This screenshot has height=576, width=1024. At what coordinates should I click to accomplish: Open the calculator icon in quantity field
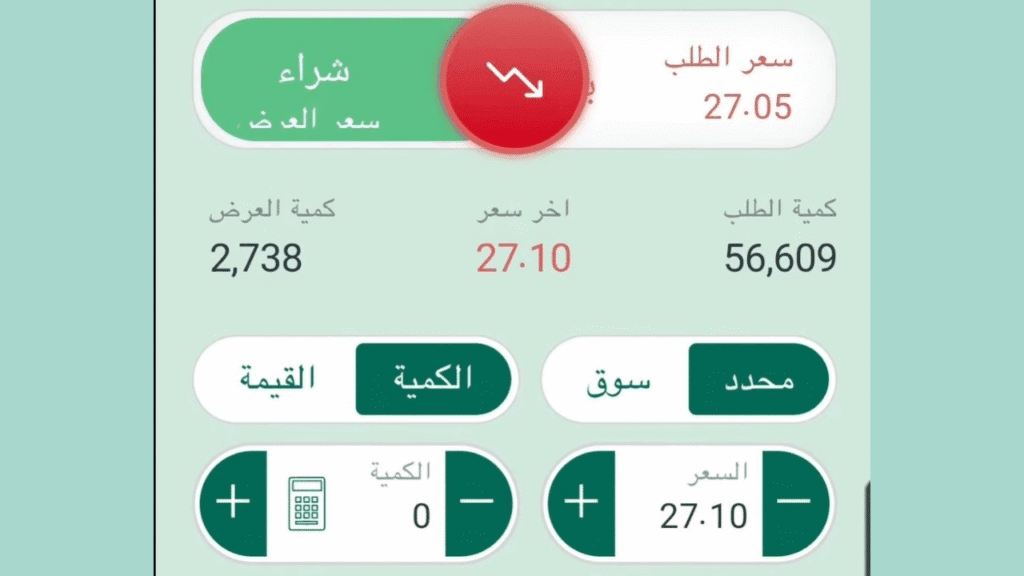307,503
